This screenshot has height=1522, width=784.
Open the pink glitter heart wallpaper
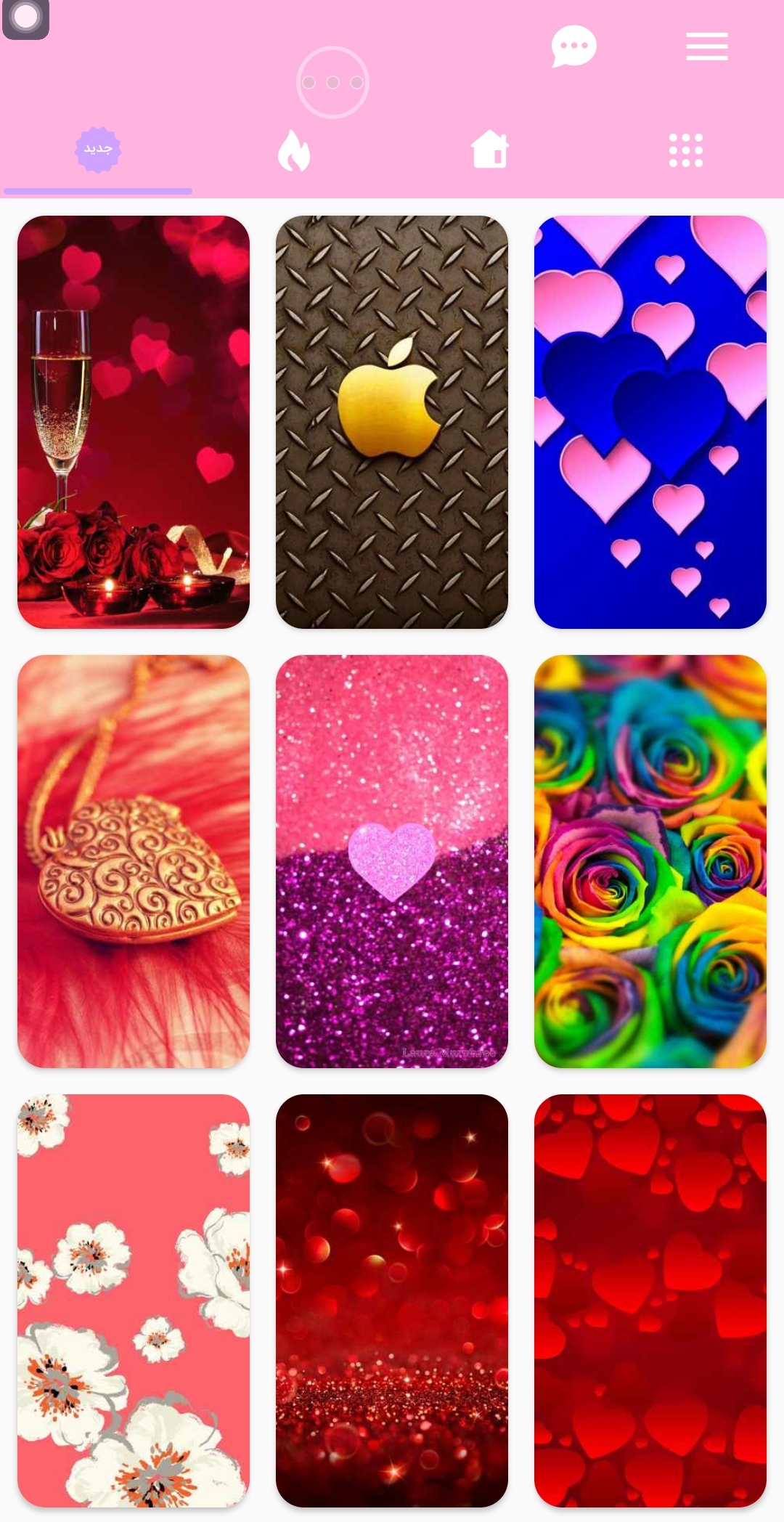pos(392,861)
